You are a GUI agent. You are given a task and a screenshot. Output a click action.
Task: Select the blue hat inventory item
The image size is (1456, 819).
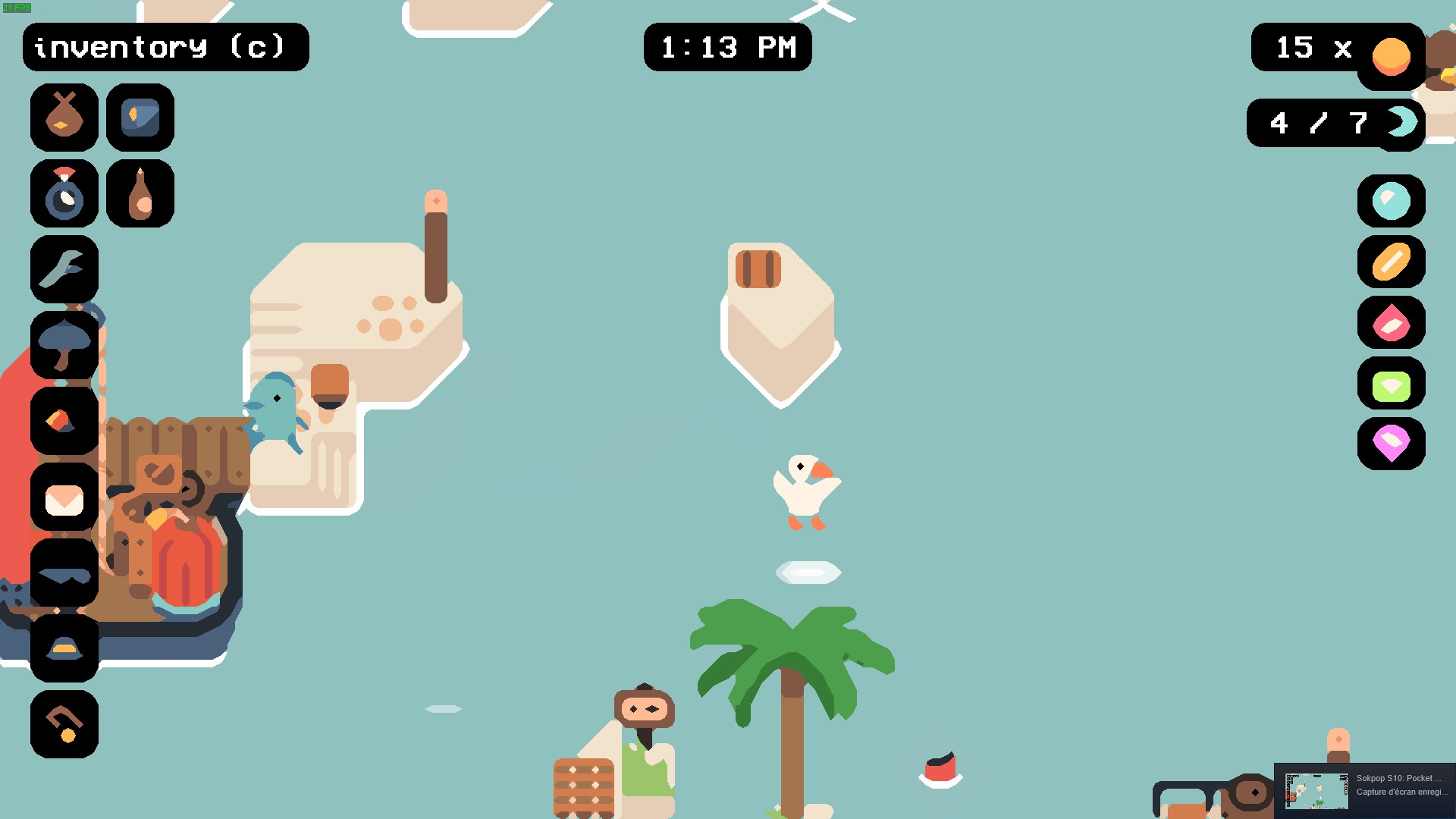point(64,648)
